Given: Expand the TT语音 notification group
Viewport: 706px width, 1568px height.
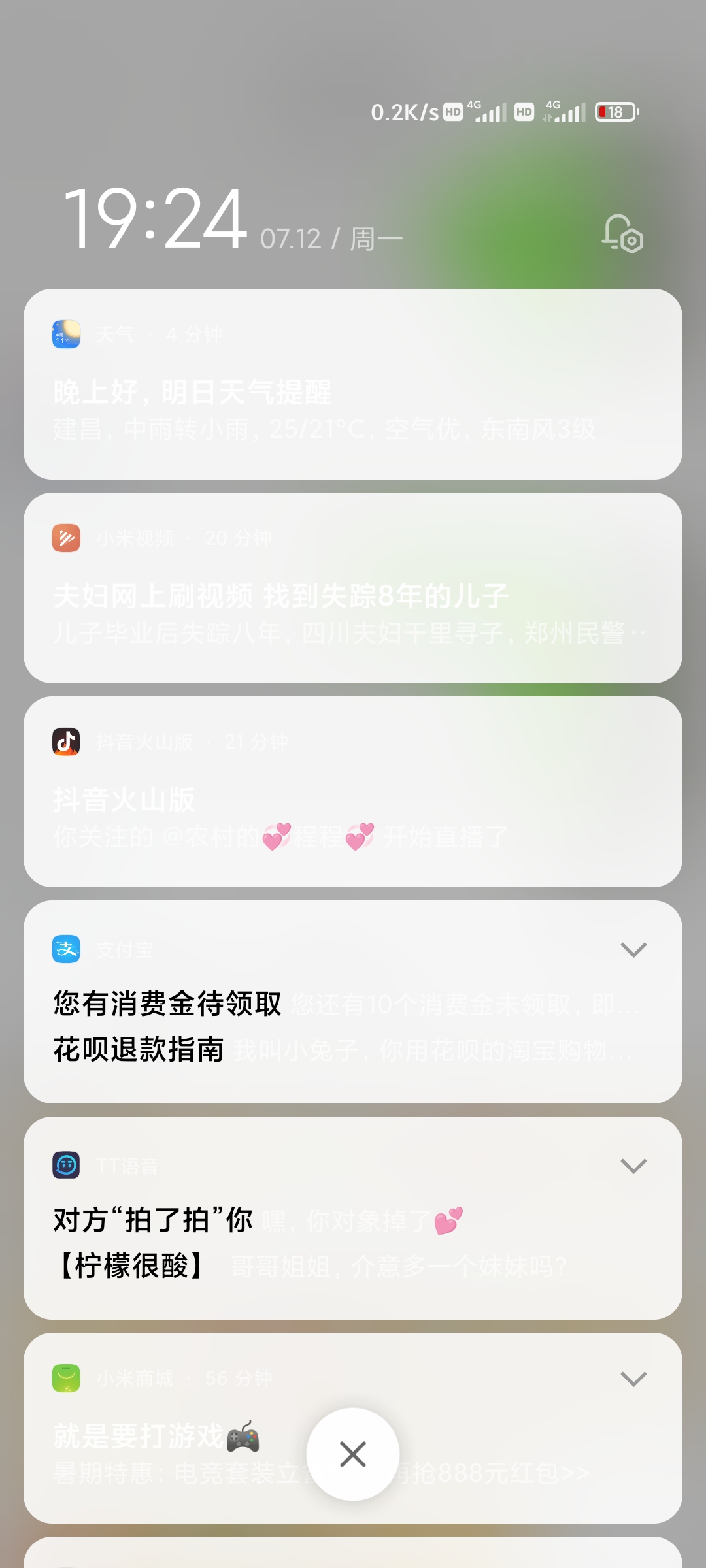Looking at the screenshot, I should click(x=633, y=1166).
